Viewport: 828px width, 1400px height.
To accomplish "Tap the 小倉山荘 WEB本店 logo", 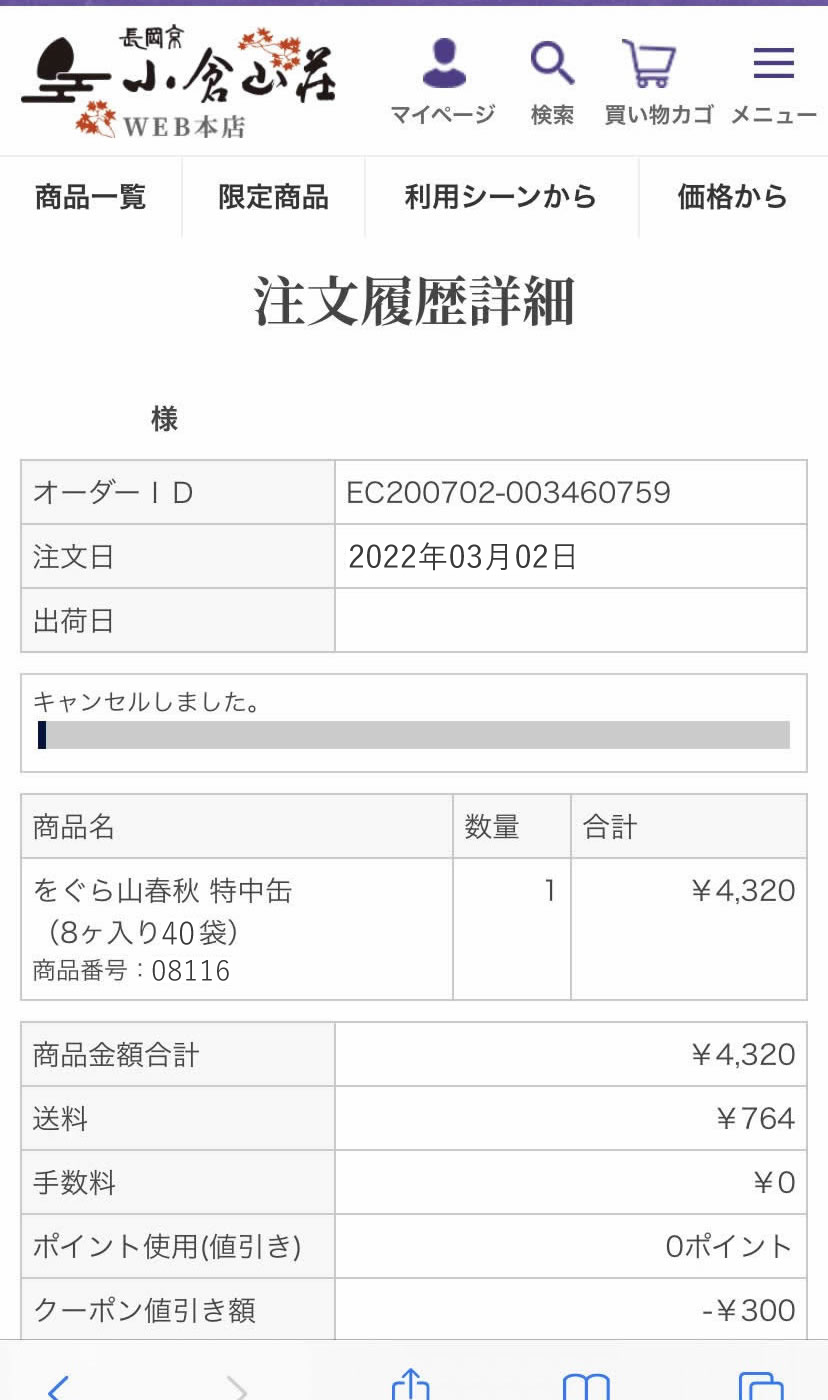I will [x=178, y=82].
